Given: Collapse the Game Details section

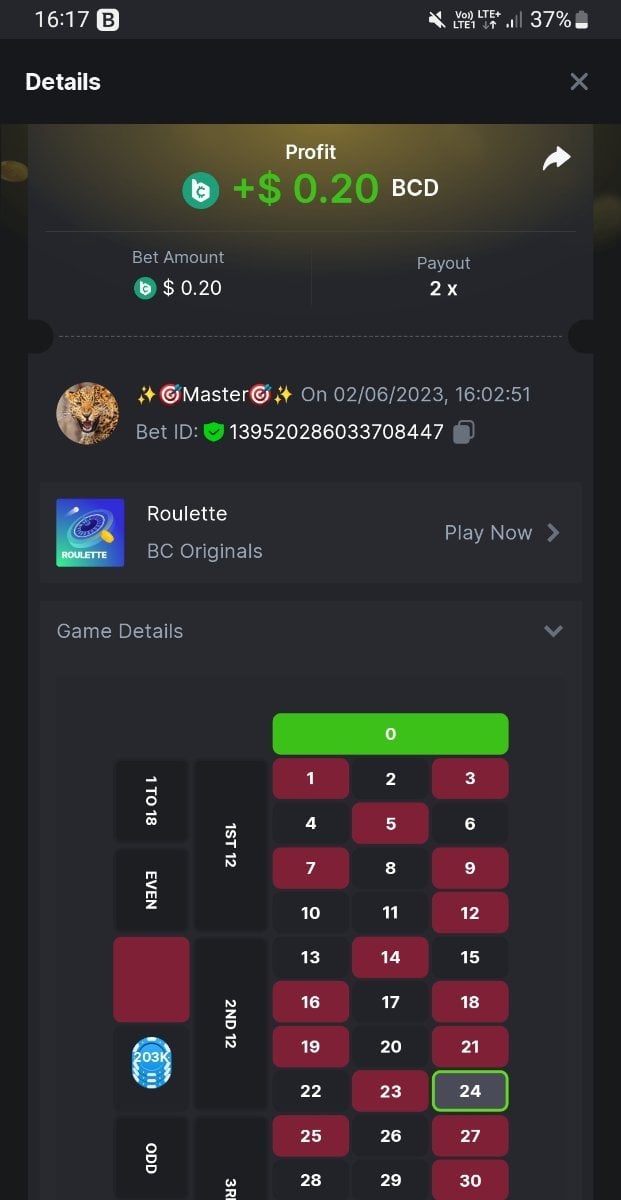Looking at the screenshot, I should click(553, 631).
